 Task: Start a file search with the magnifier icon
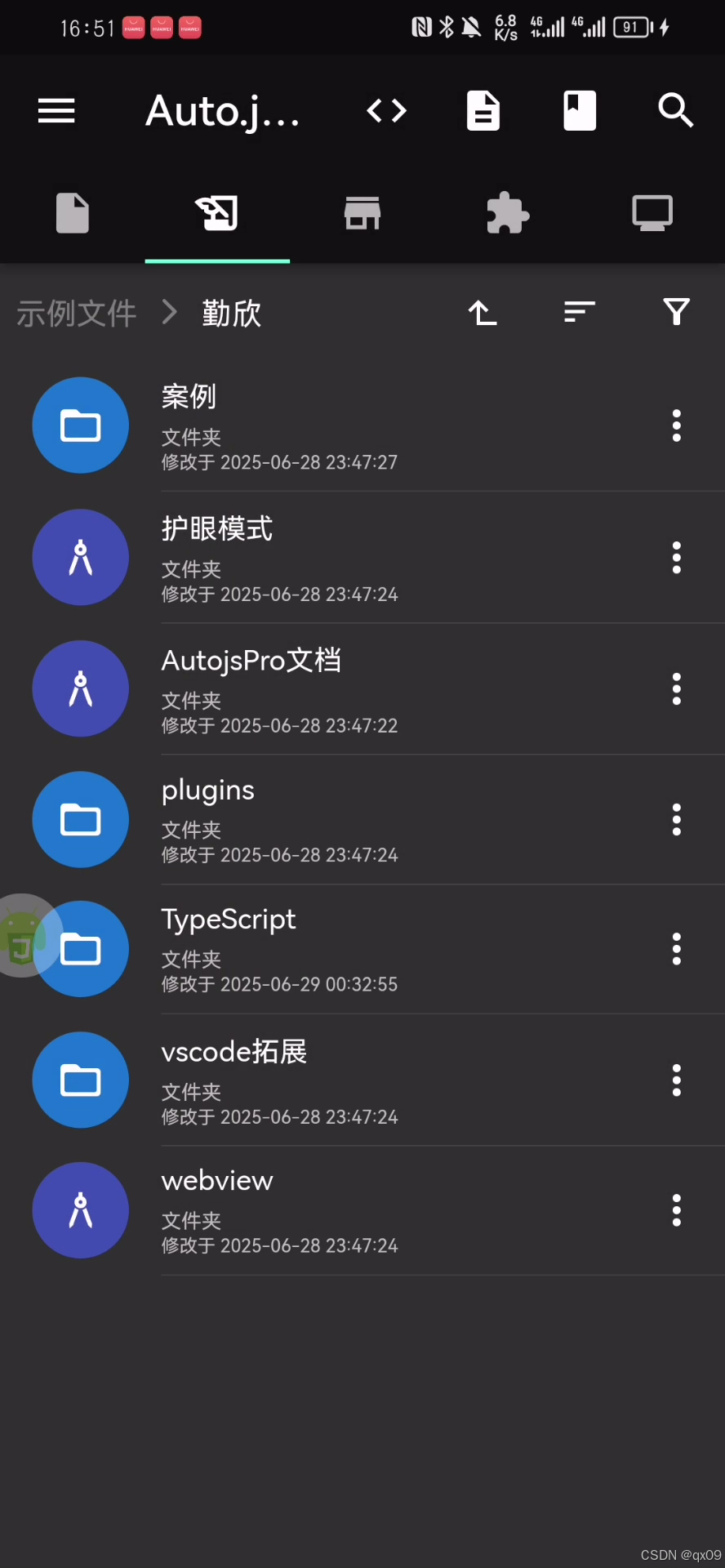675,110
